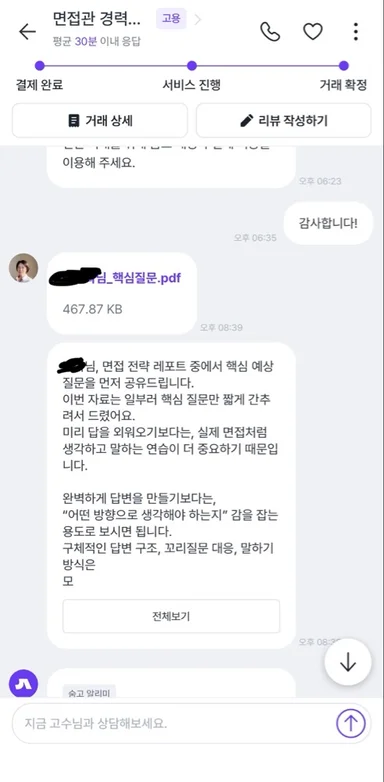Viewport: 384px width, 782px height.
Task: Send the message with up arrow
Action: pos(351,723)
